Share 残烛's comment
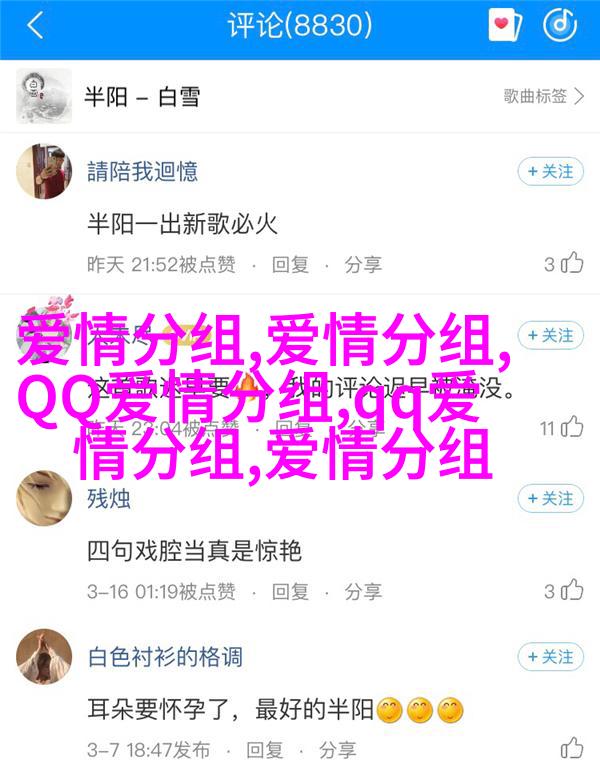This screenshot has height=779, width=600. click(364, 589)
